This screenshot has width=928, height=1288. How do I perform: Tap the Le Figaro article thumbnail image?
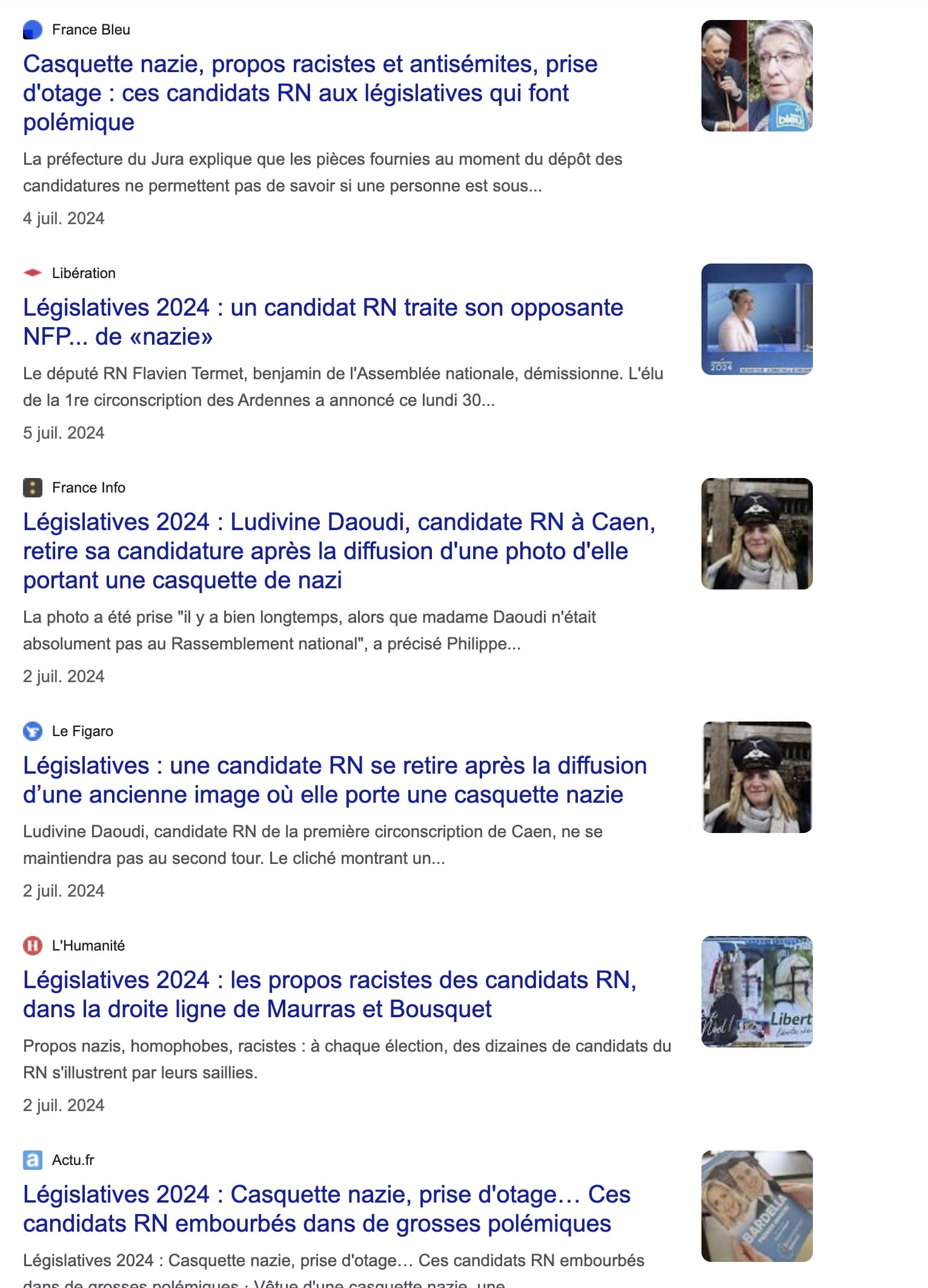click(x=757, y=777)
